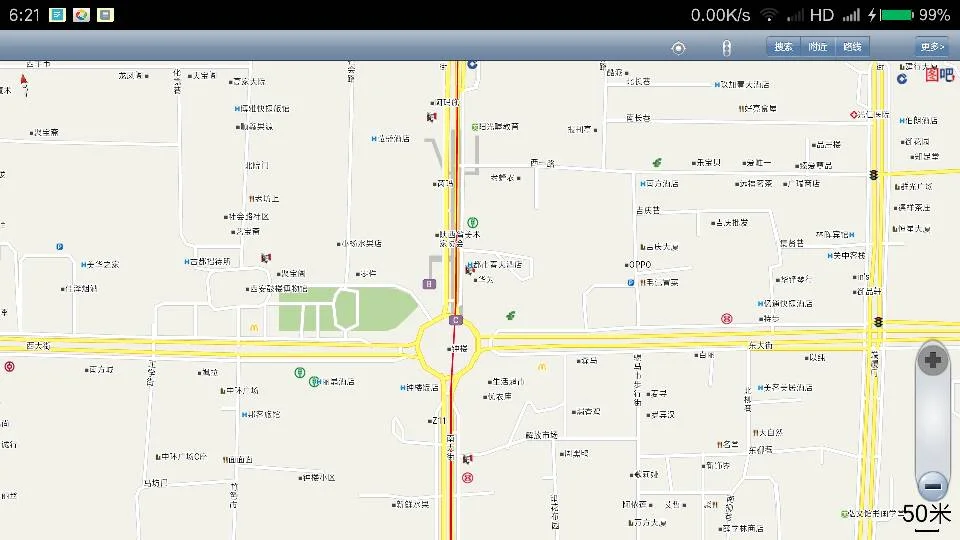
Task: Center the map on my location
Action: (679, 47)
